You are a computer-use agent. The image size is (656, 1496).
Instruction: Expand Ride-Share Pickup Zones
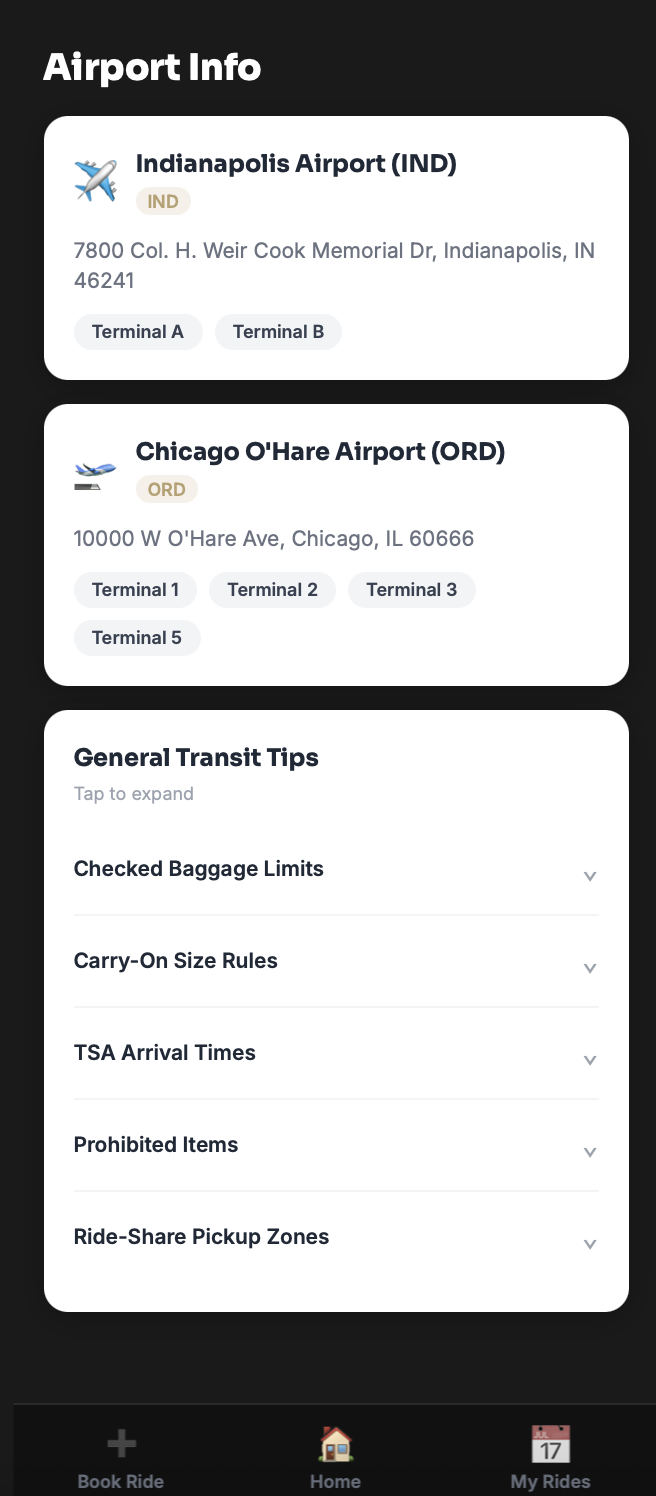[336, 1238]
